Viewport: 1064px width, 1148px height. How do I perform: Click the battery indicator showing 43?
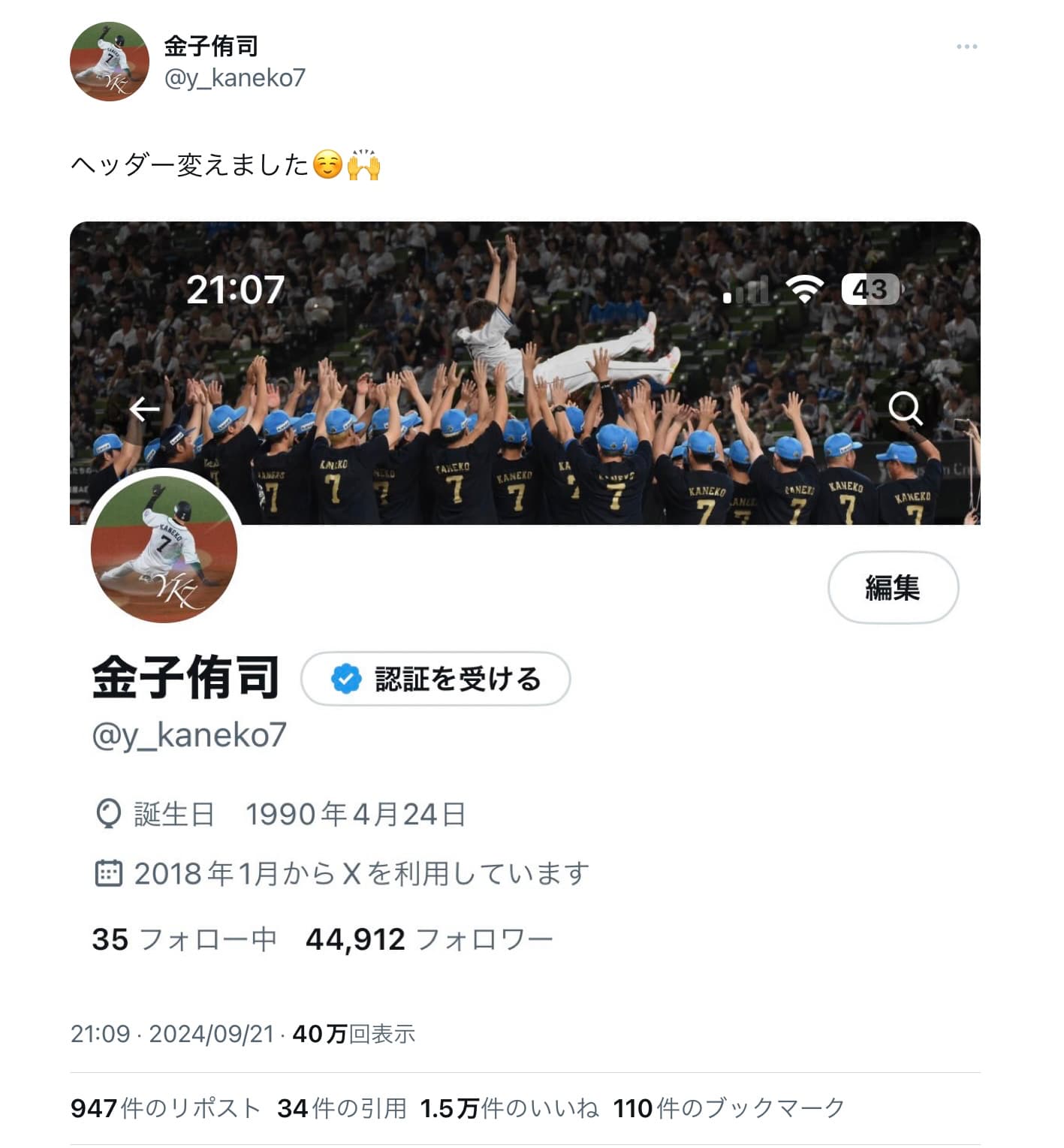(872, 287)
